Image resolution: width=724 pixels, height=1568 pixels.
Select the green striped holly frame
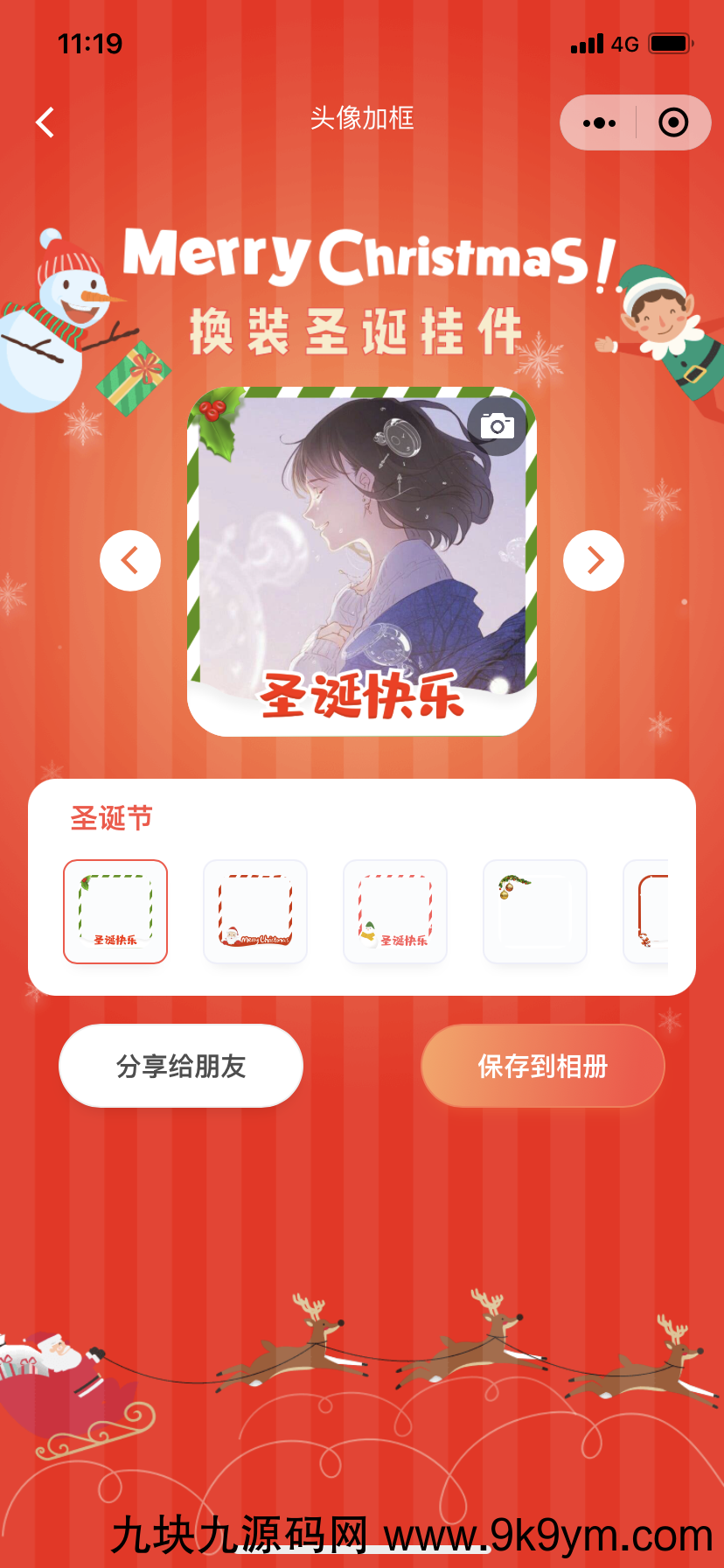[x=115, y=912]
